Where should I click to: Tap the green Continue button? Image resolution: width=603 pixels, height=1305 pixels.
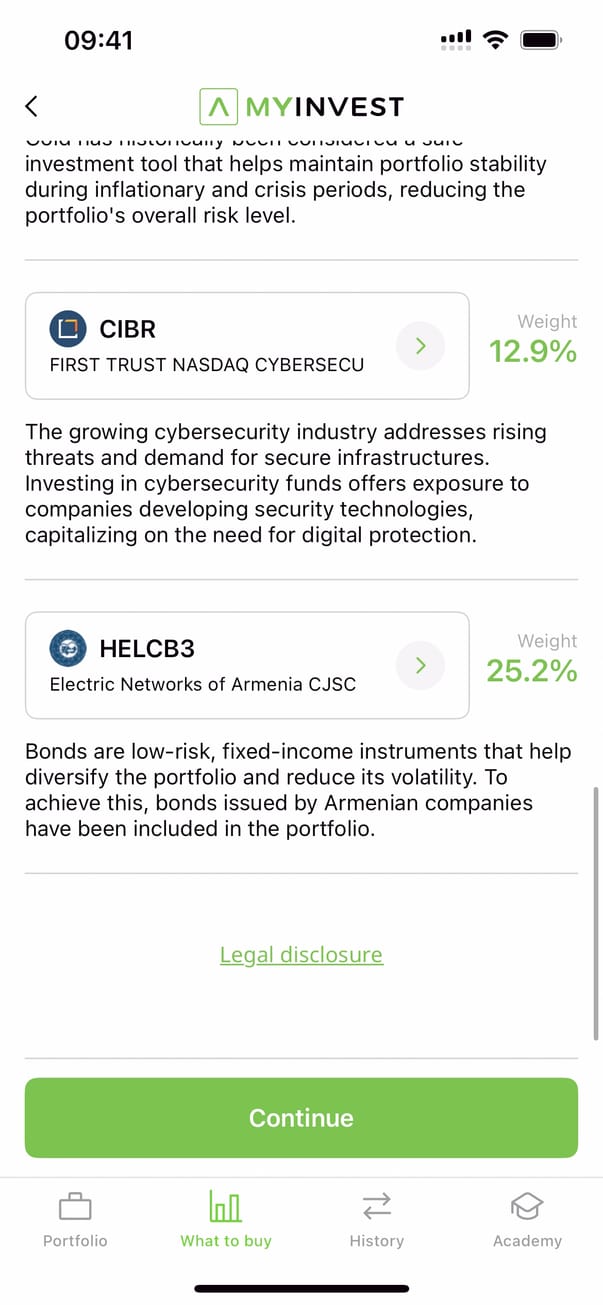coord(301,1118)
